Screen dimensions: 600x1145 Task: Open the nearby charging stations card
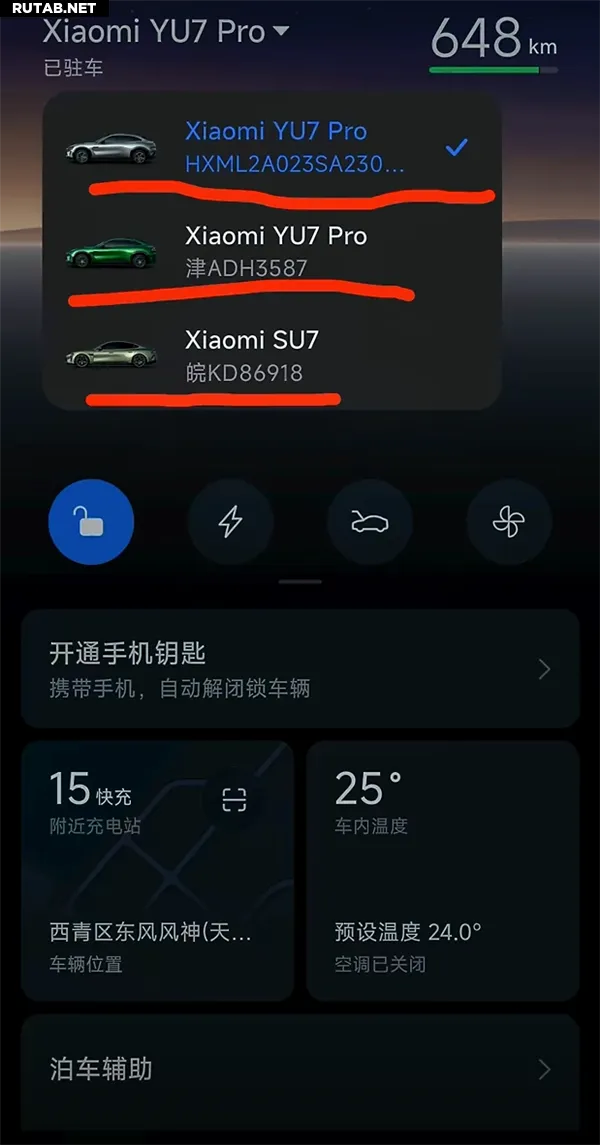(x=157, y=870)
